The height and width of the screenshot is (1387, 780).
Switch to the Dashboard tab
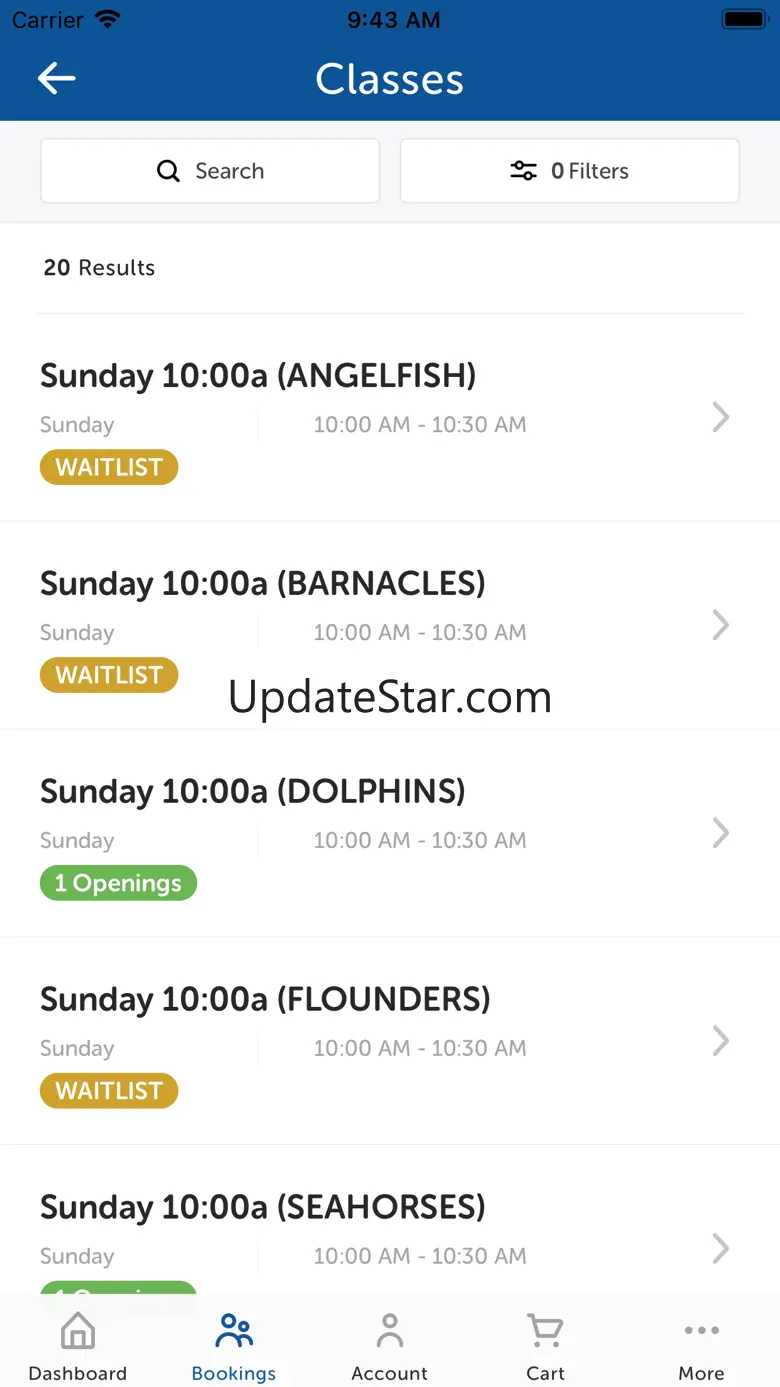pos(78,1346)
